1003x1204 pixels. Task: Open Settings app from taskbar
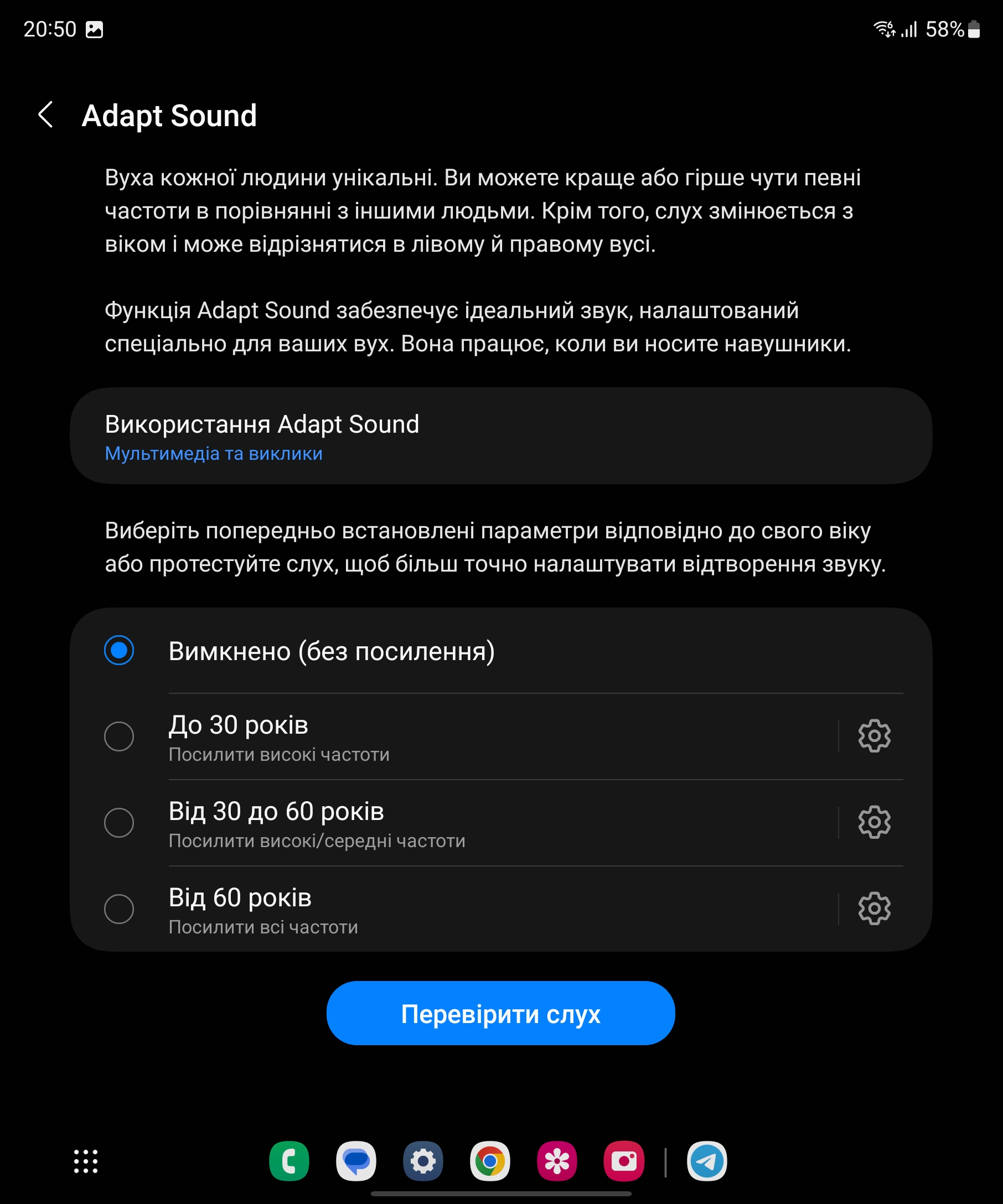pyautogui.click(x=423, y=1161)
